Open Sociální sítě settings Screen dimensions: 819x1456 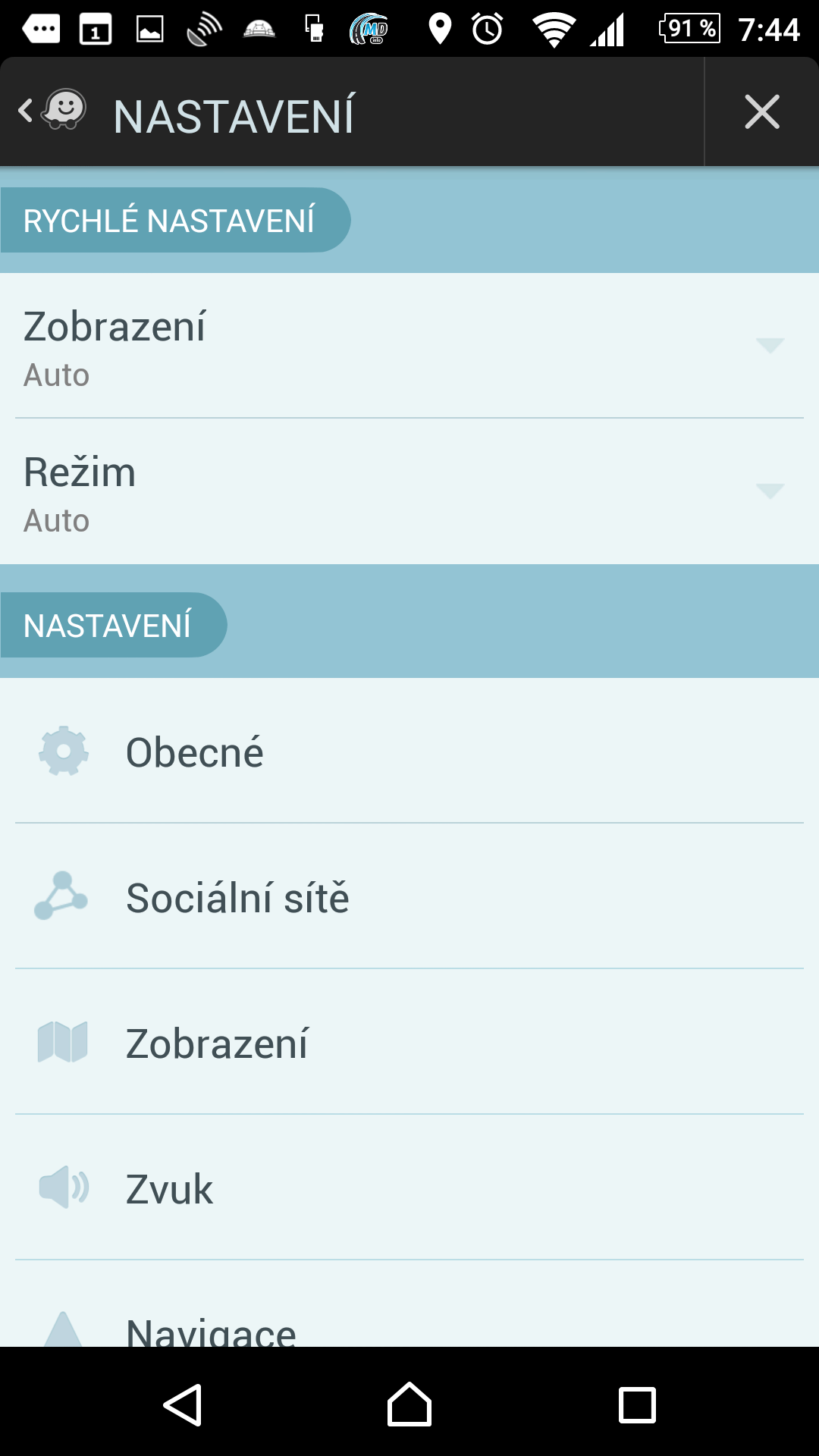coord(409,897)
